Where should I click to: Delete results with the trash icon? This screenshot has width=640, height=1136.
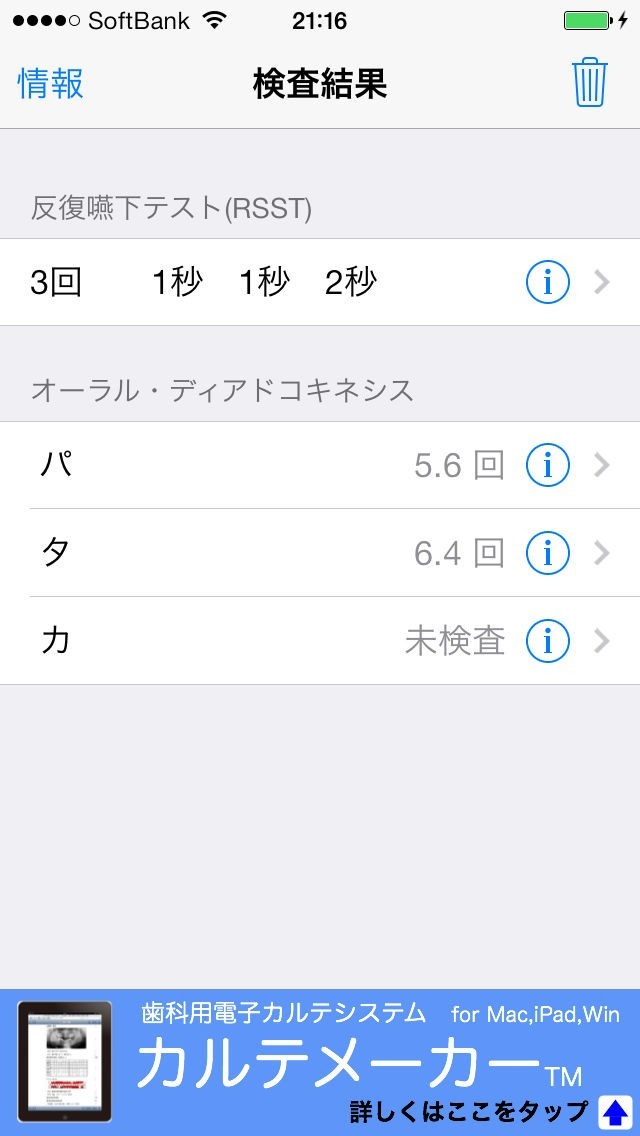click(589, 83)
